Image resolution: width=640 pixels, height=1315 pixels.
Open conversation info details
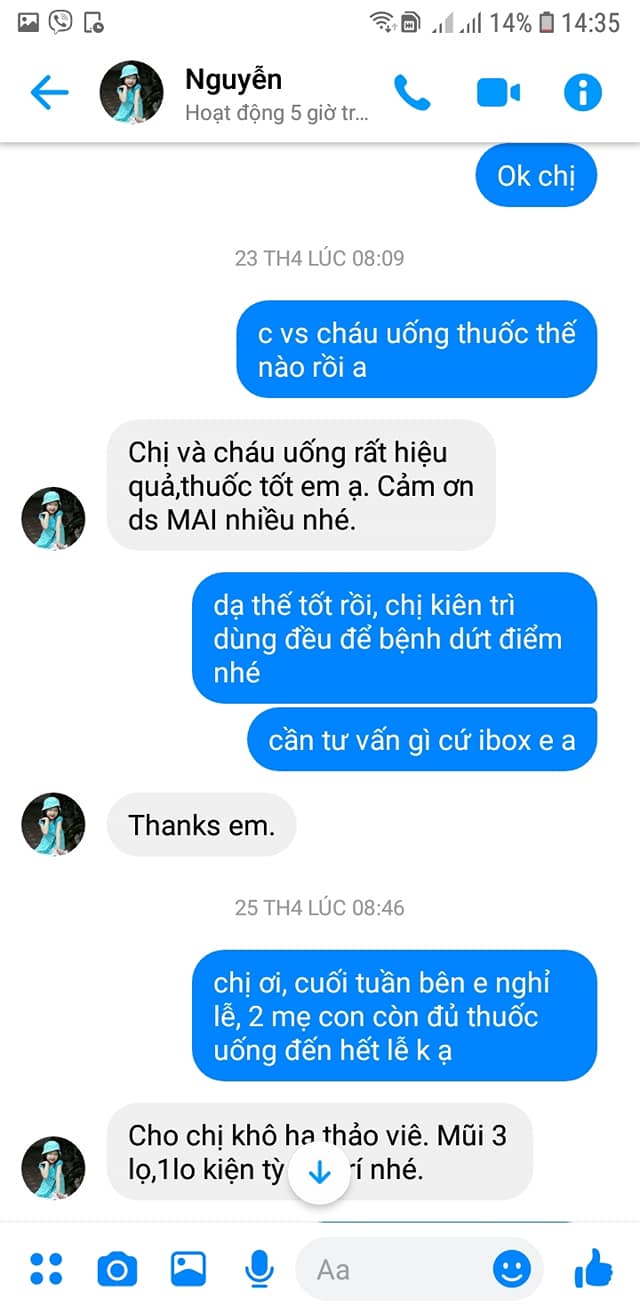[x=583, y=93]
